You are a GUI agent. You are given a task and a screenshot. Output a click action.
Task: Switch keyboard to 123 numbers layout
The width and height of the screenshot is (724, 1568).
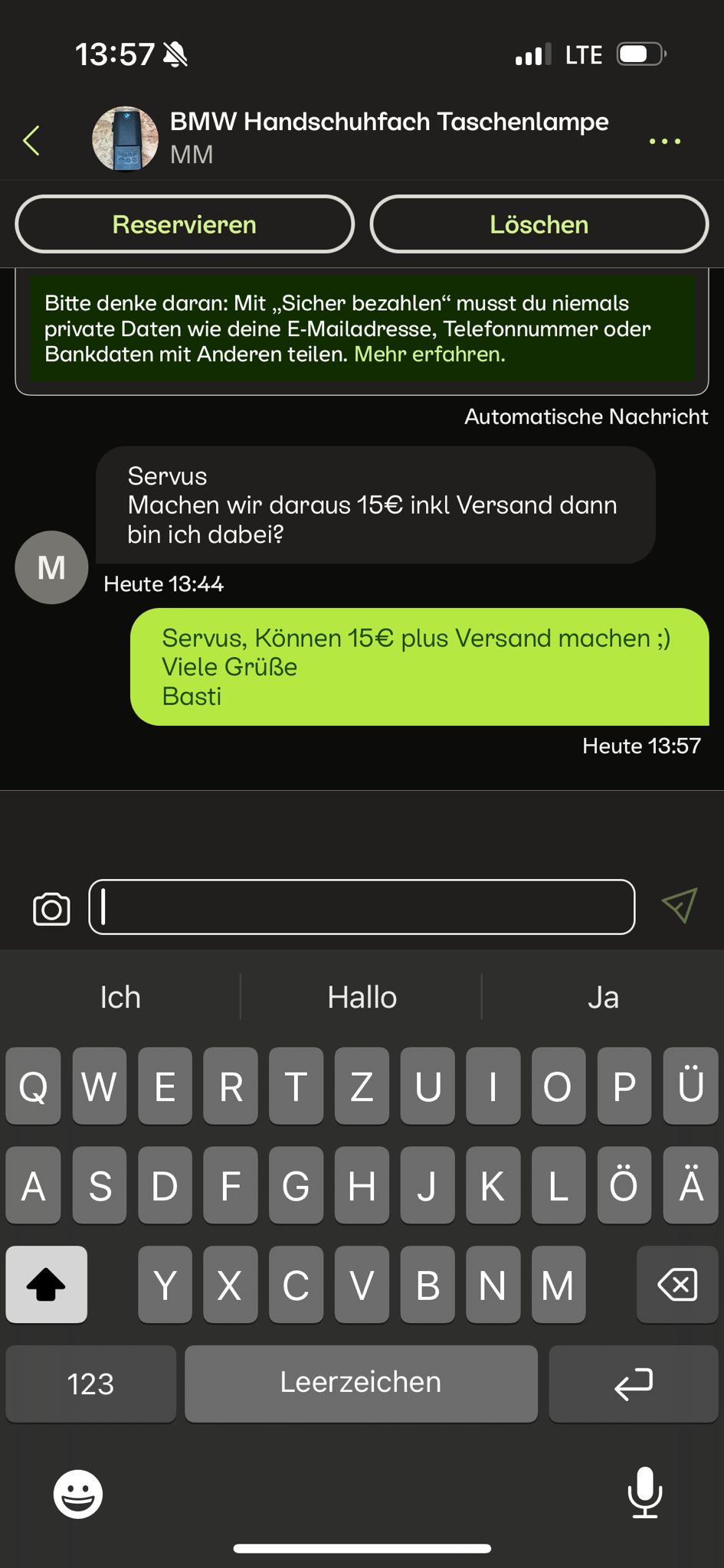coord(90,1383)
